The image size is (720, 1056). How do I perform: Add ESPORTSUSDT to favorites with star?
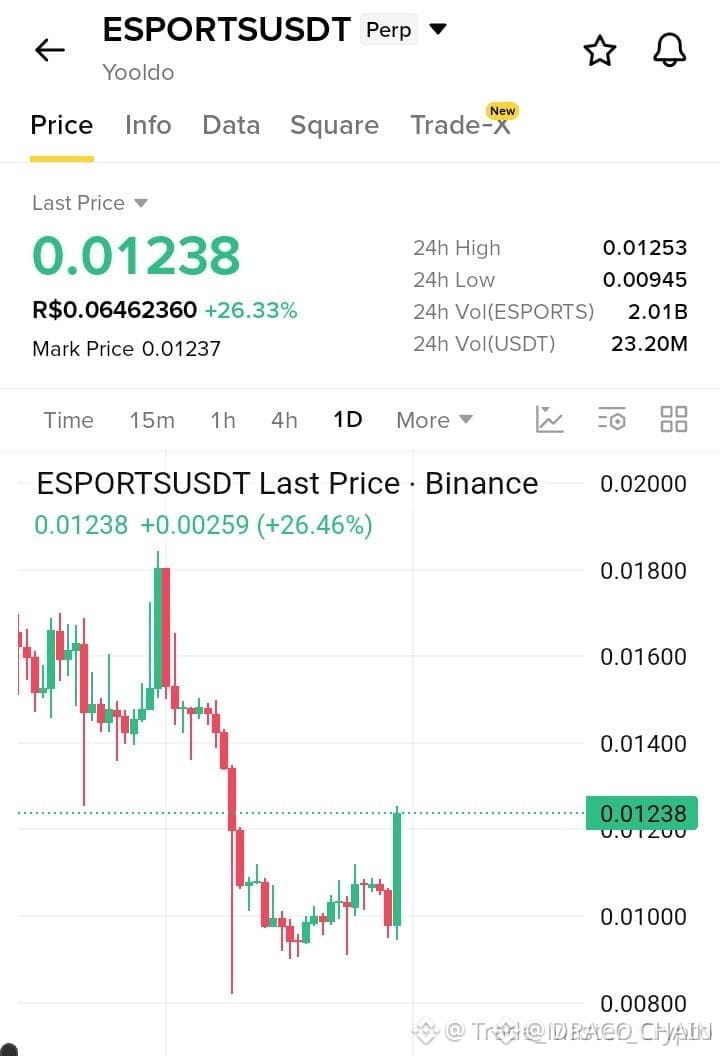pos(599,51)
